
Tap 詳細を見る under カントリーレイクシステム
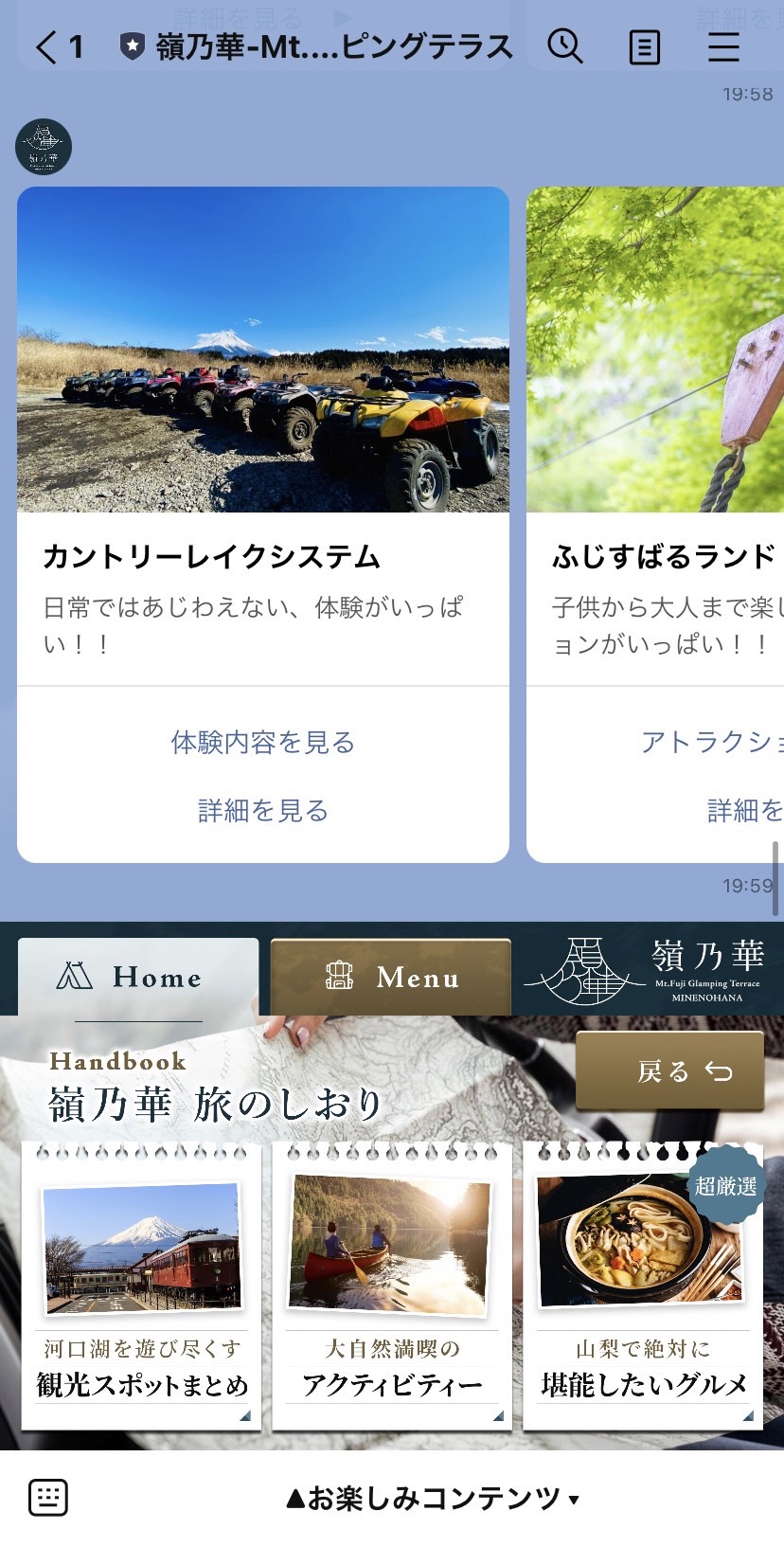[263, 811]
